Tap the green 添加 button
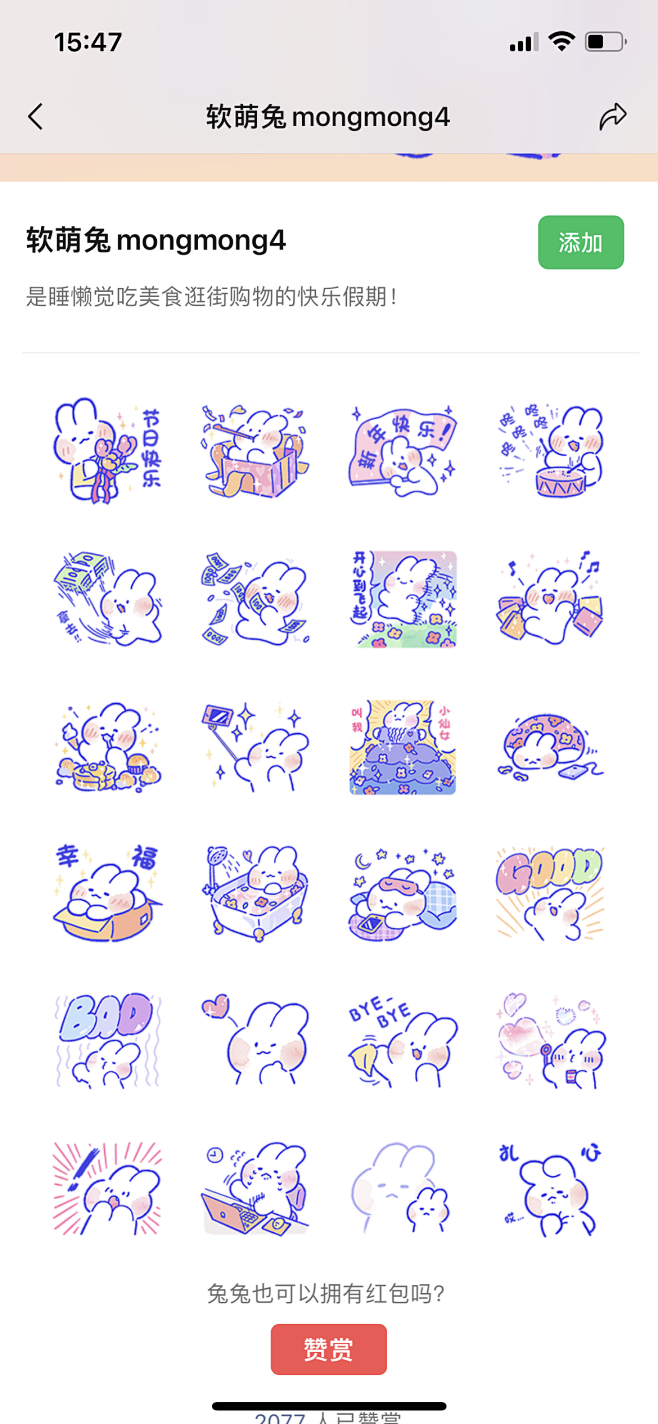 (581, 242)
